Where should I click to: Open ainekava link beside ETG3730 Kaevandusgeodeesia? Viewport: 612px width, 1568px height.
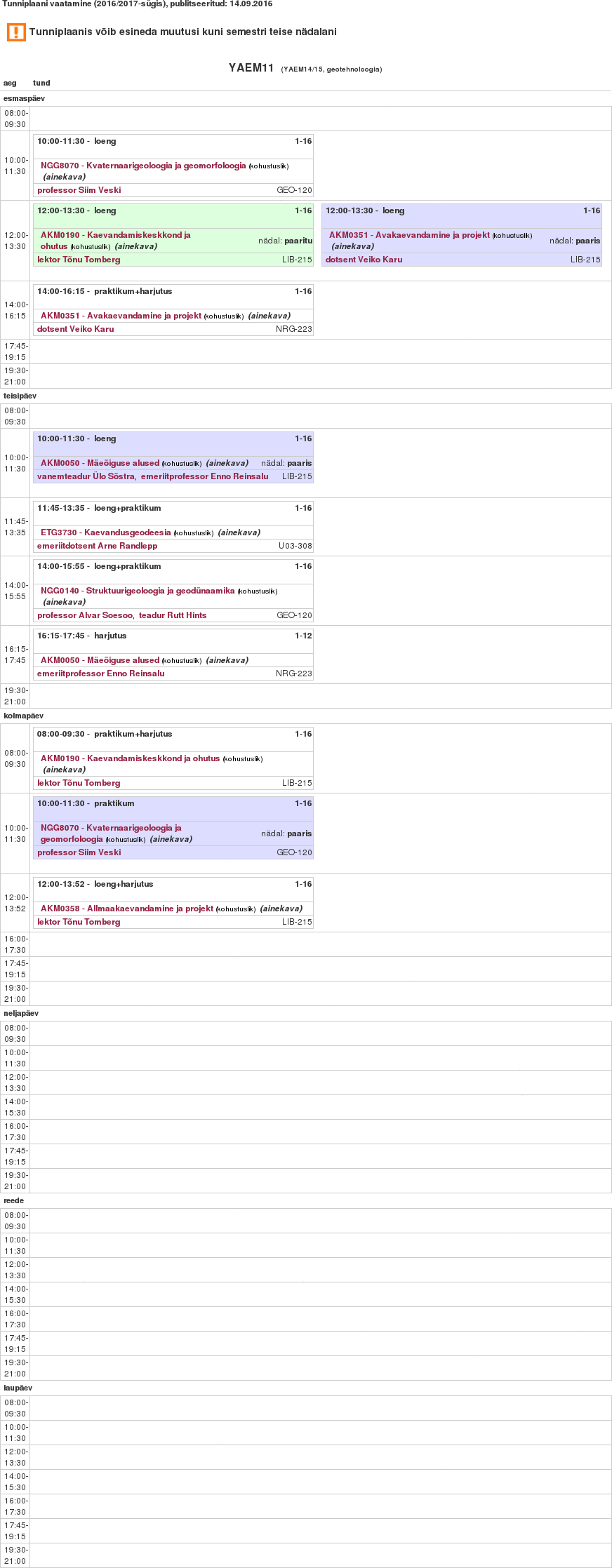click(239, 532)
